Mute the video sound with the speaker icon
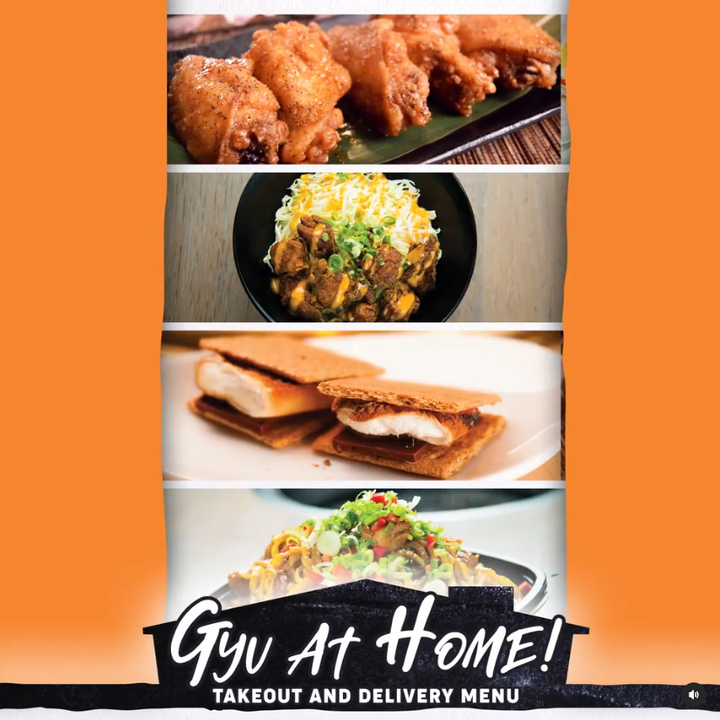The width and height of the screenshot is (720, 720). (x=694, y=694)
